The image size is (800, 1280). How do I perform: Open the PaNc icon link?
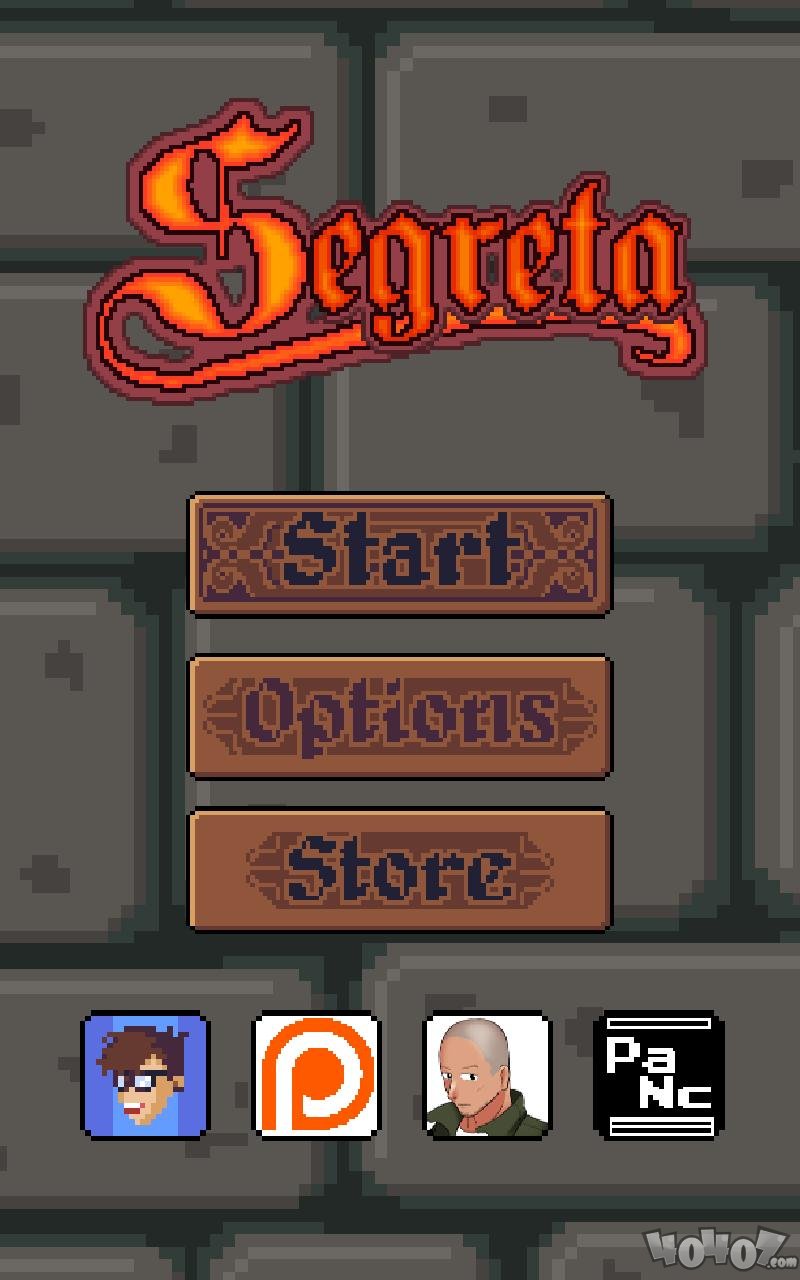pos(659,1076)
